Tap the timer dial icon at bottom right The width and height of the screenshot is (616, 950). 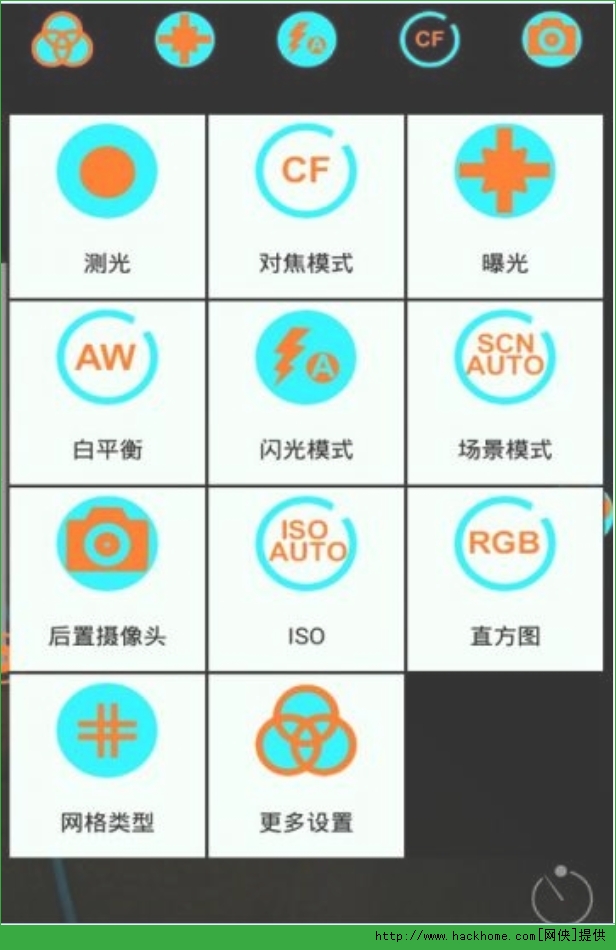point(562,895)
